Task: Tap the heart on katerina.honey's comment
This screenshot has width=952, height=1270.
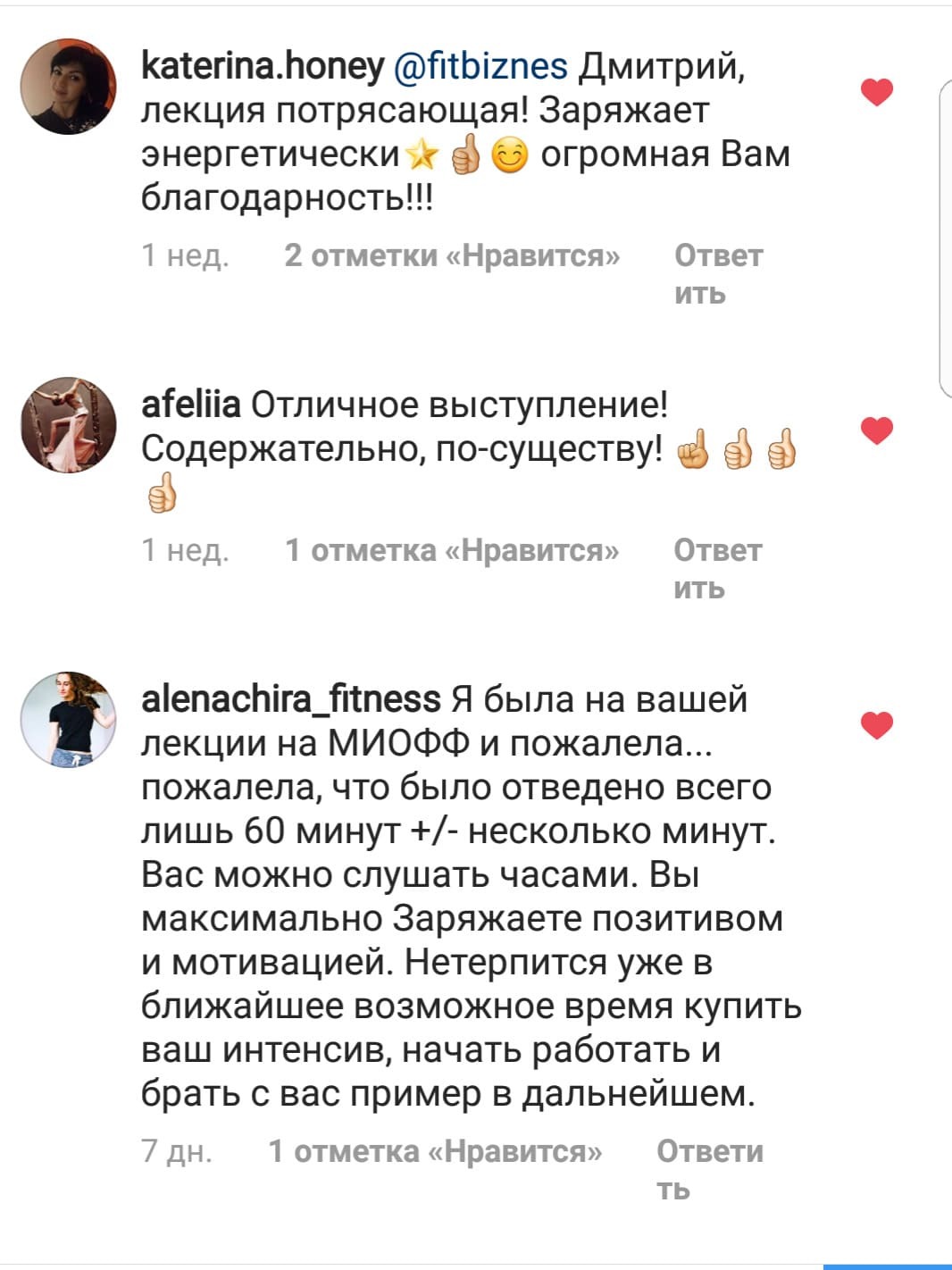Action: coord(877,92)
